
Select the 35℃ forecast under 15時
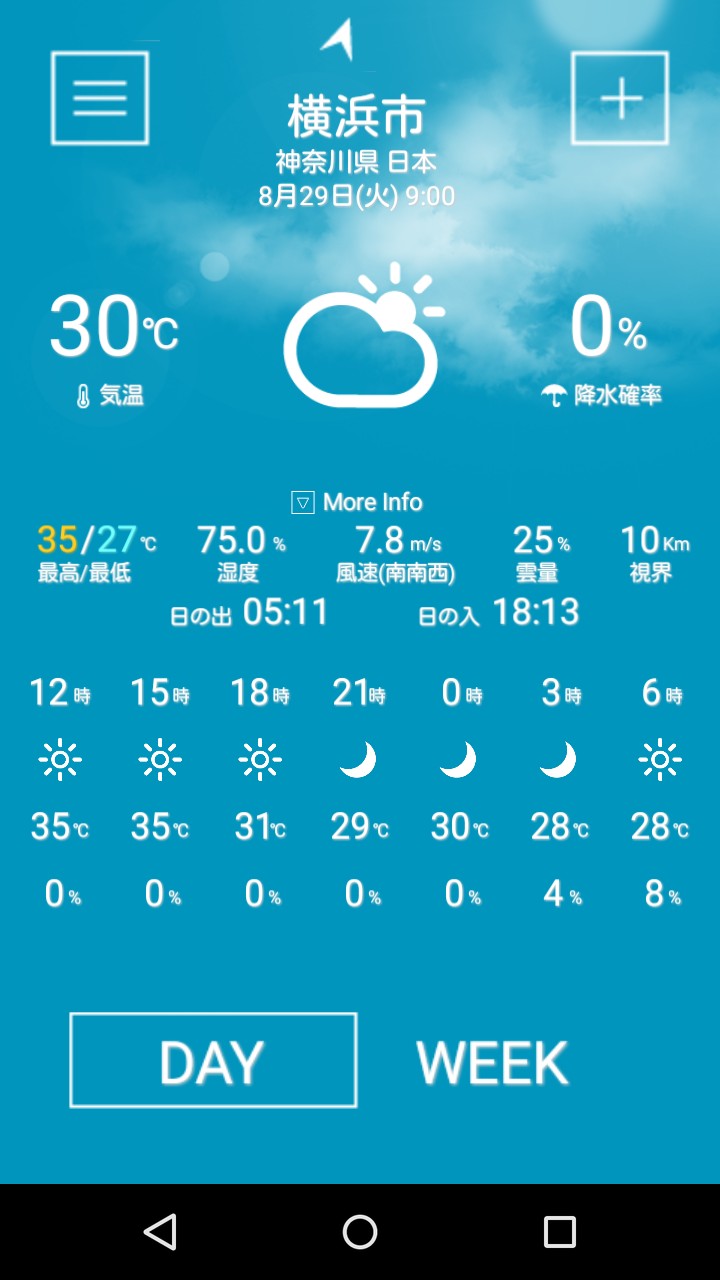pos(158,826)
